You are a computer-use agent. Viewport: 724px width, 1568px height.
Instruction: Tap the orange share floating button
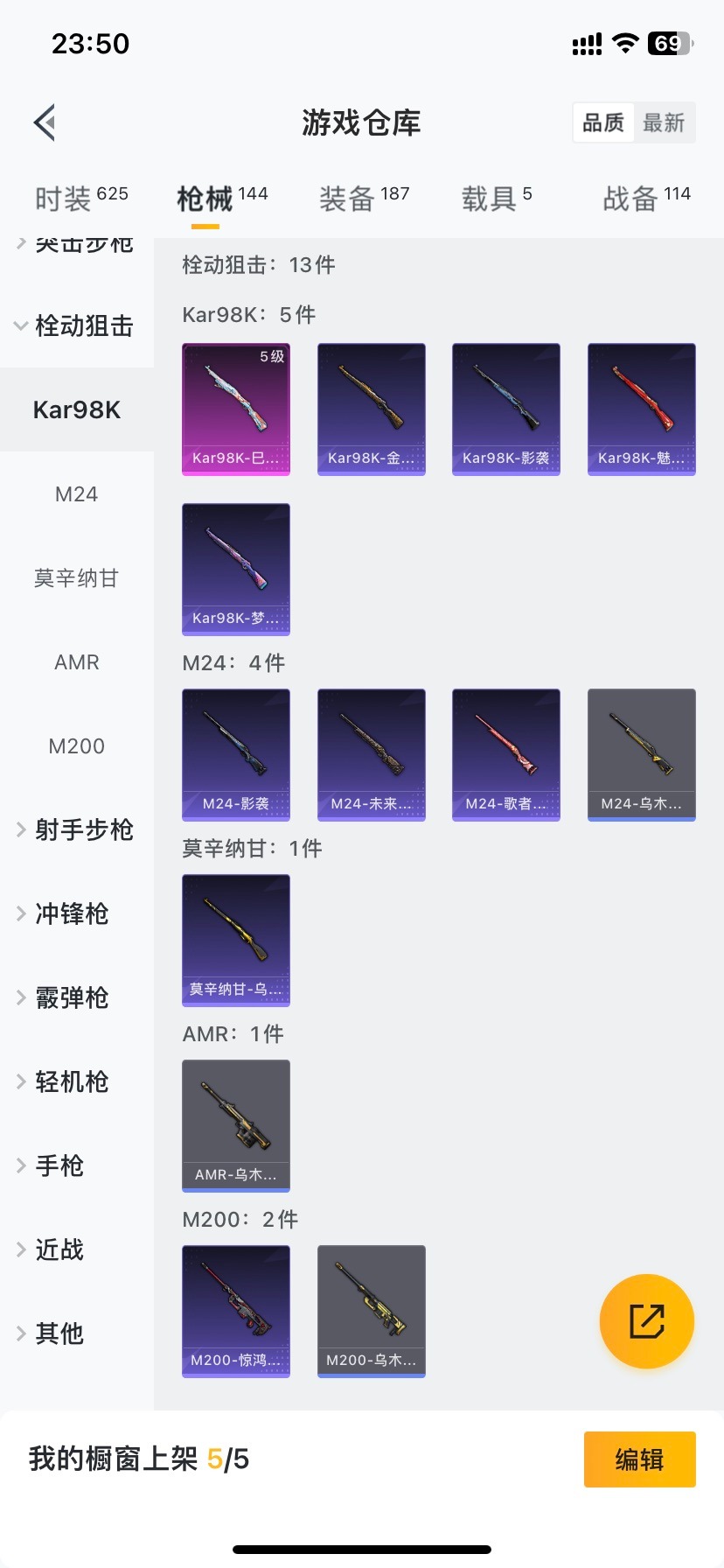point(646,1321)
